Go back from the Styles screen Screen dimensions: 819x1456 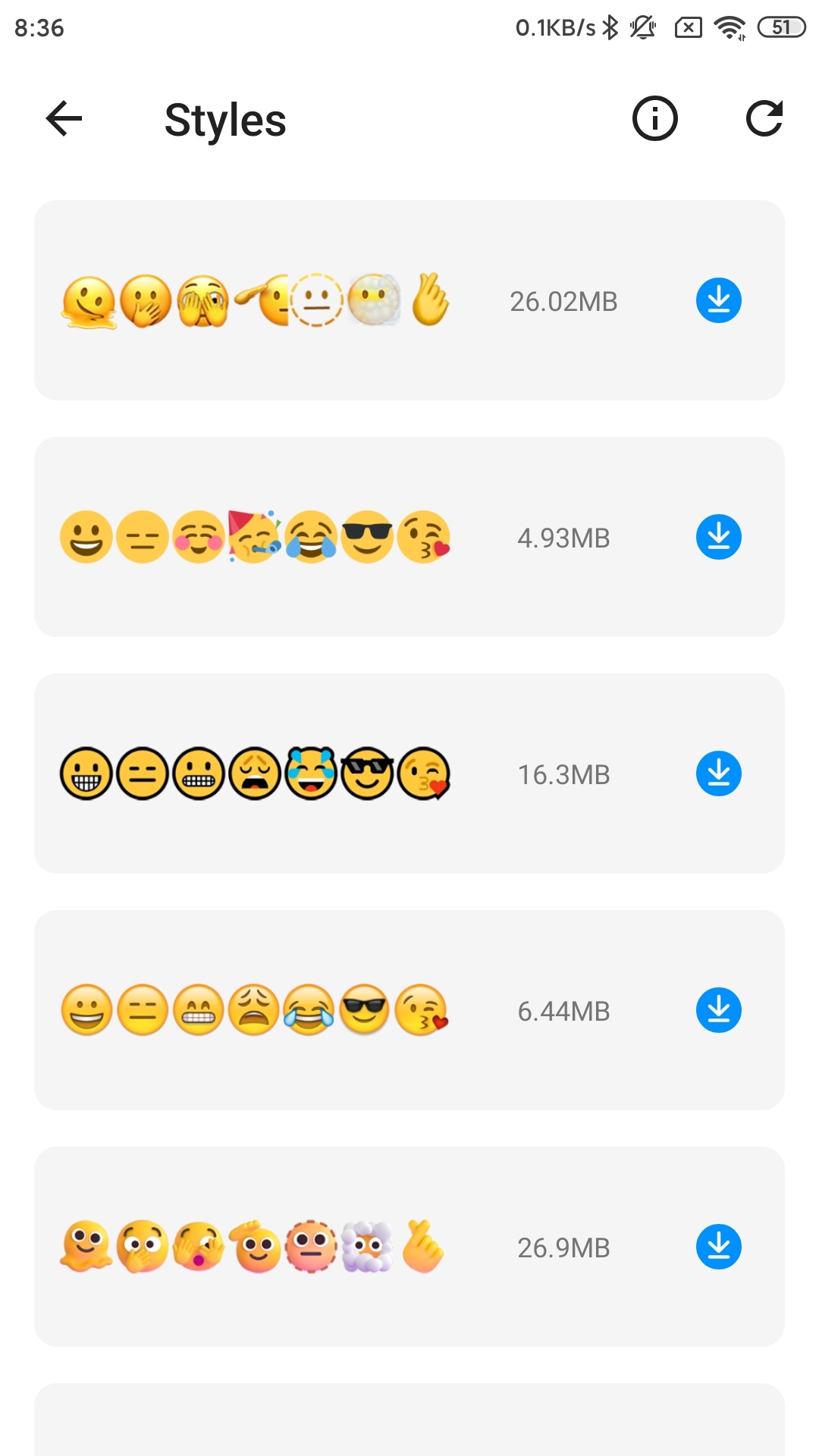[64, 119]
